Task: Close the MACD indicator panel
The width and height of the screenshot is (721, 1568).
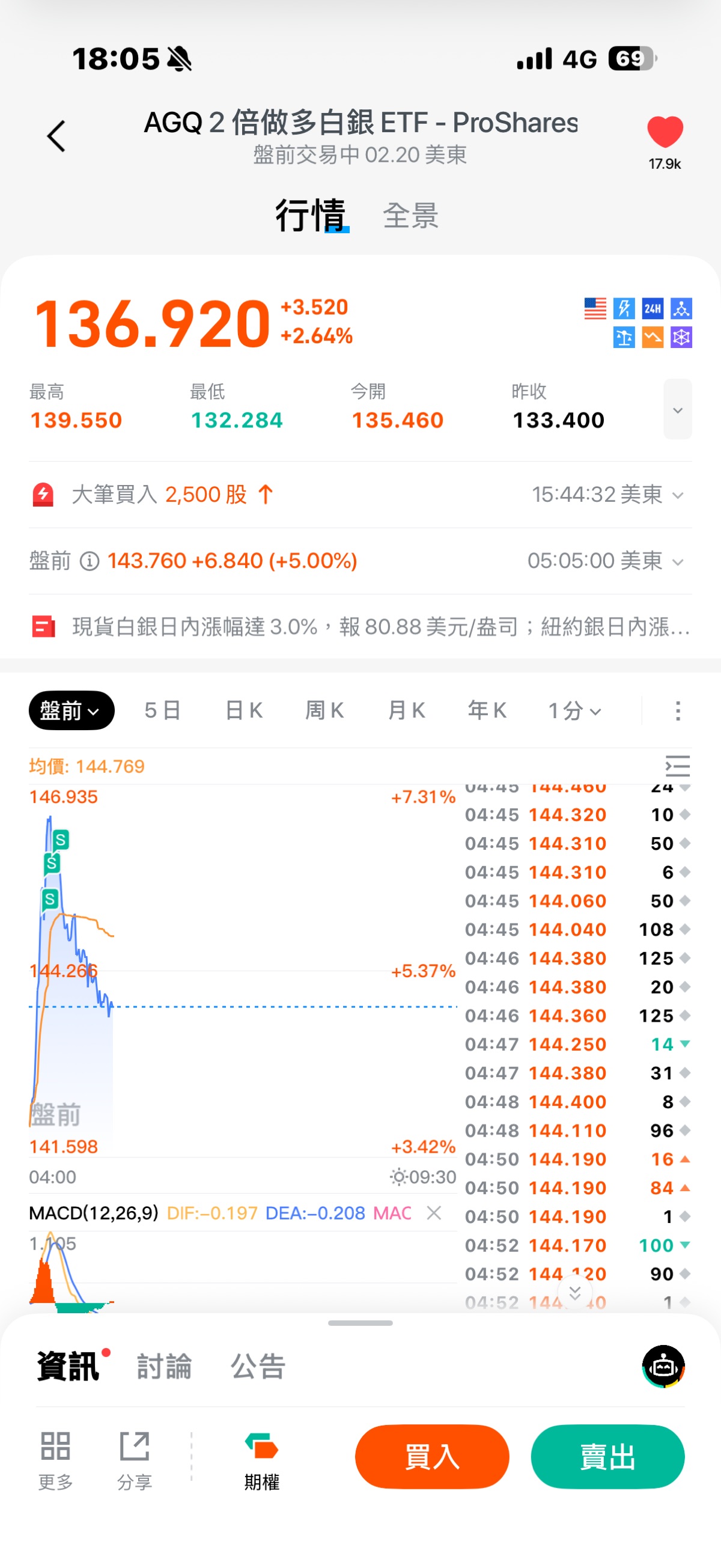Action: point(434,1213)
